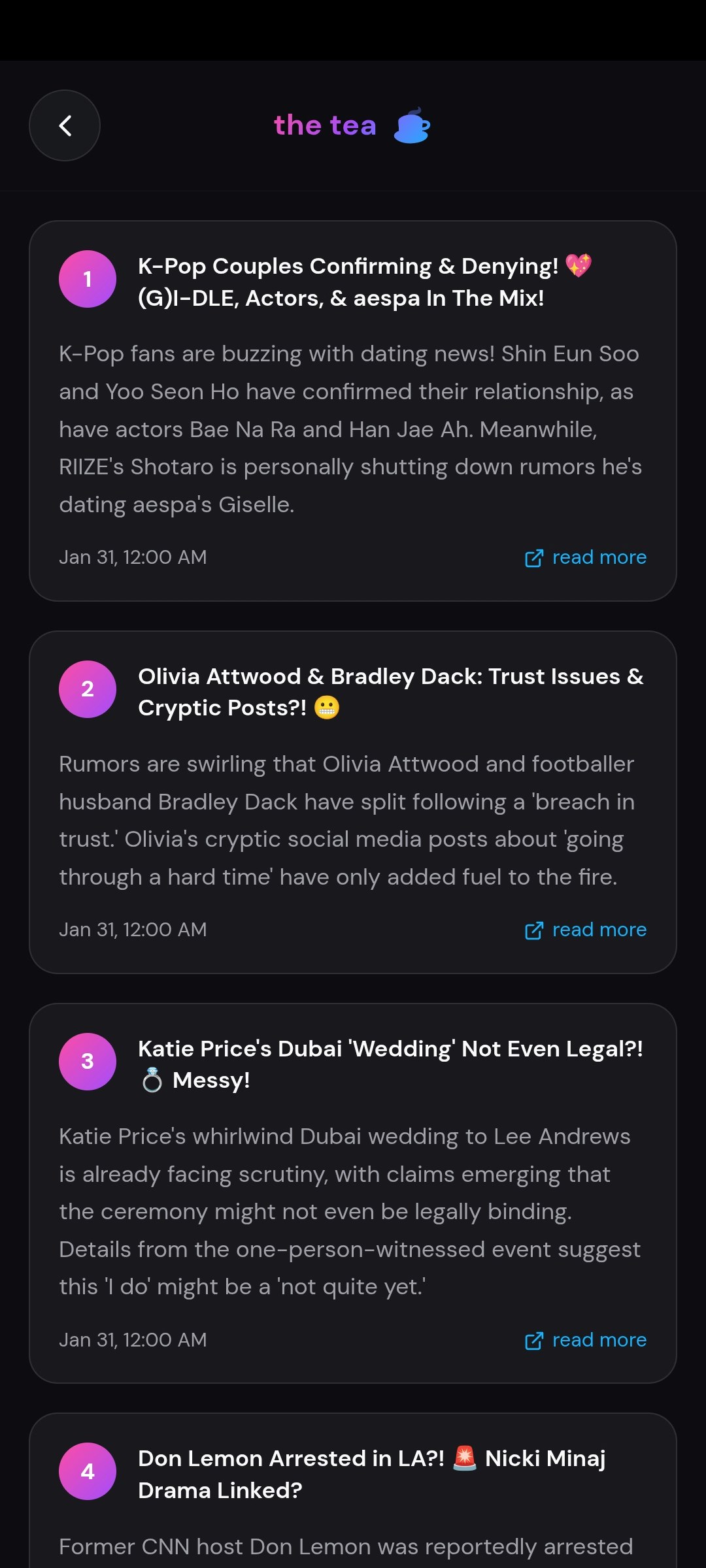Tap the external link icon on Katie Price's story
The width and height of the screenshot is (706, 1568).
pos(535,1339)
